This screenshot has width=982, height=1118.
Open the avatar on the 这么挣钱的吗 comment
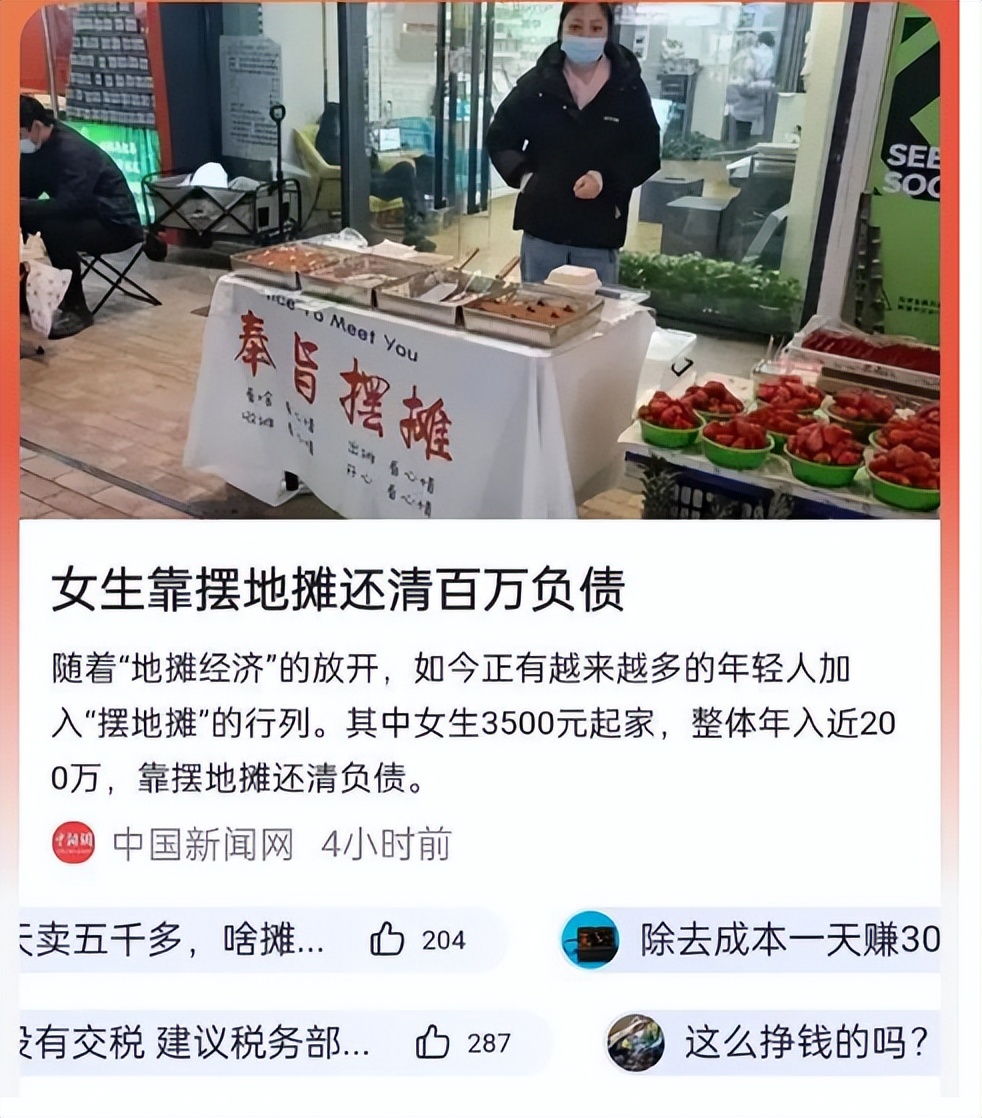636,1045
